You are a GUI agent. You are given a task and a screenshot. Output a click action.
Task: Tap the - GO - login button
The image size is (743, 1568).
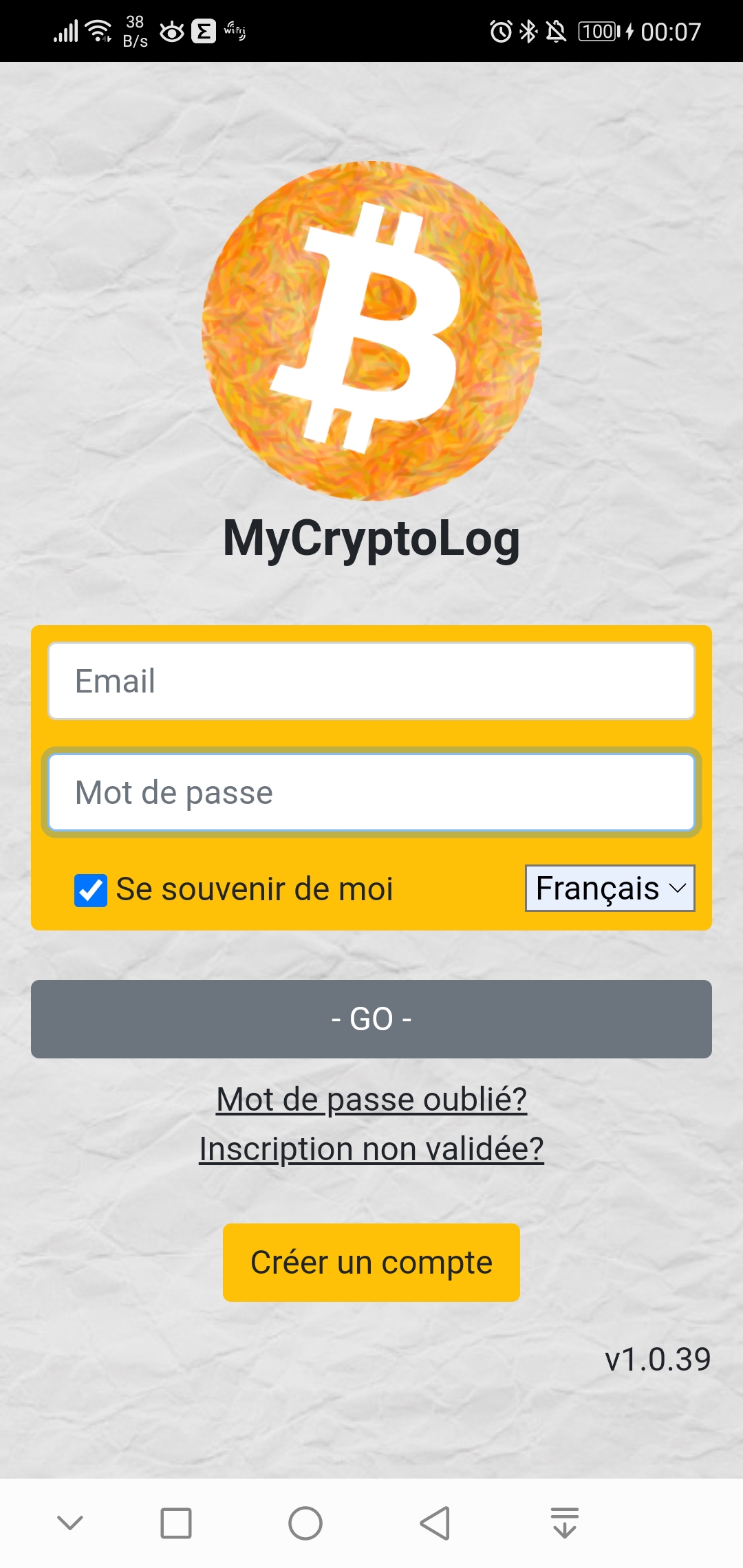point(371,1019)
